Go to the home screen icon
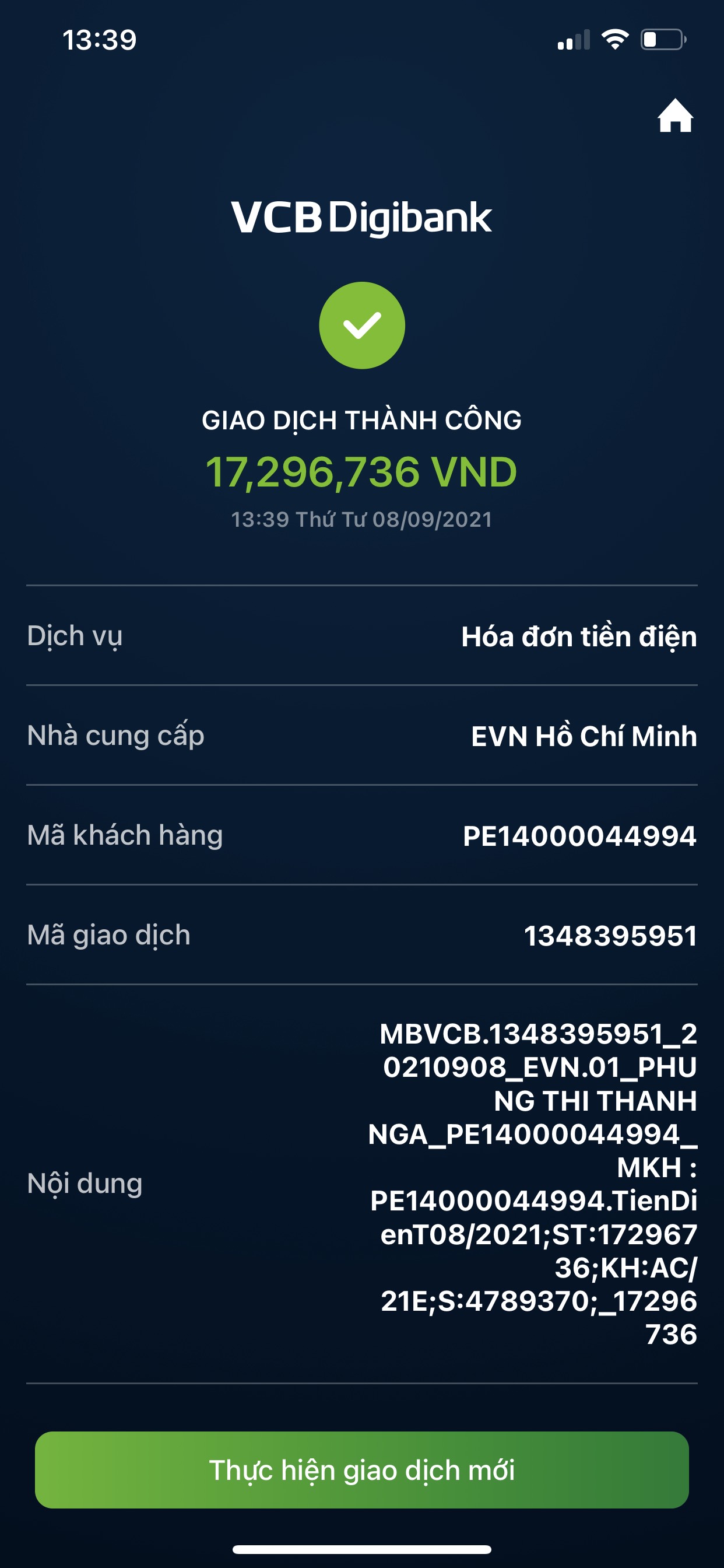Viewport: 724px width, 1568px height. (x=674, y=116)
